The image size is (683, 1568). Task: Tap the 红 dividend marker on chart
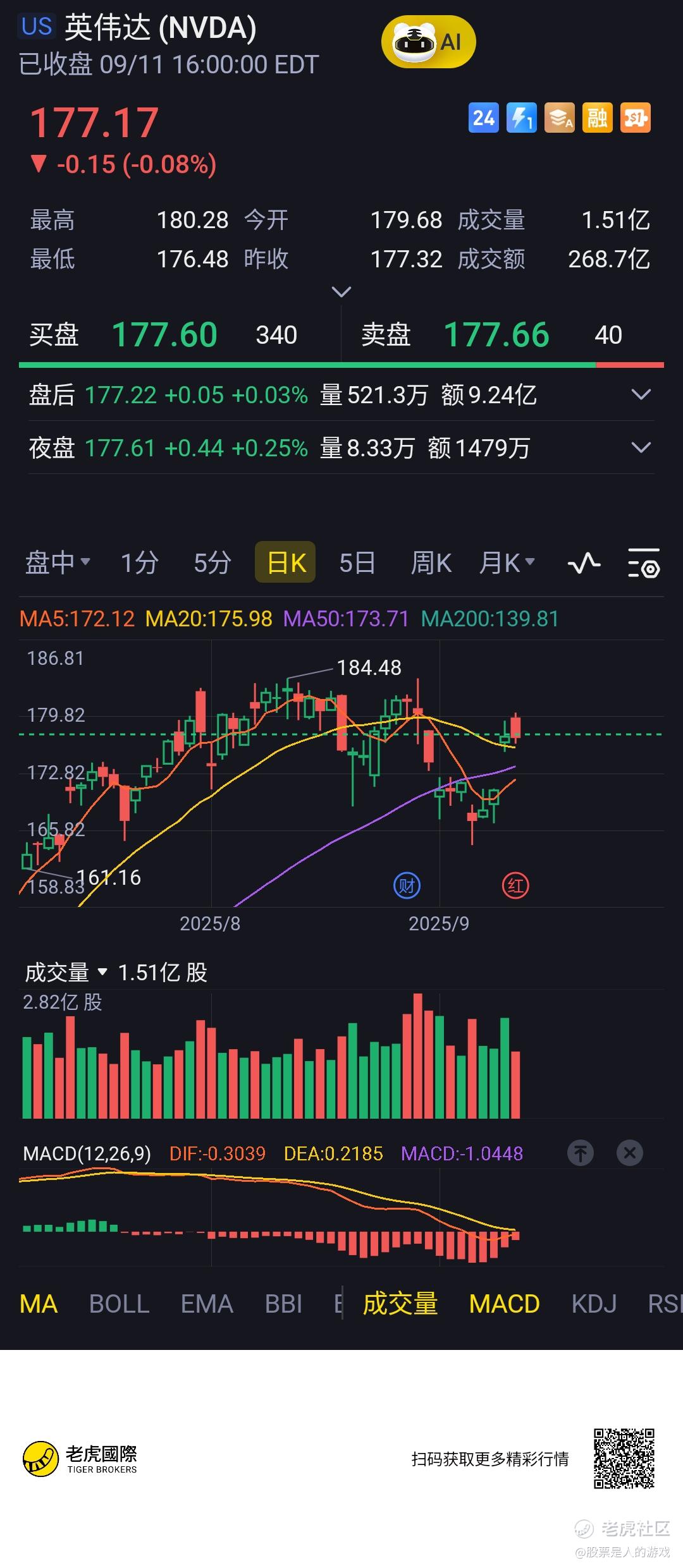coord(515,886)
